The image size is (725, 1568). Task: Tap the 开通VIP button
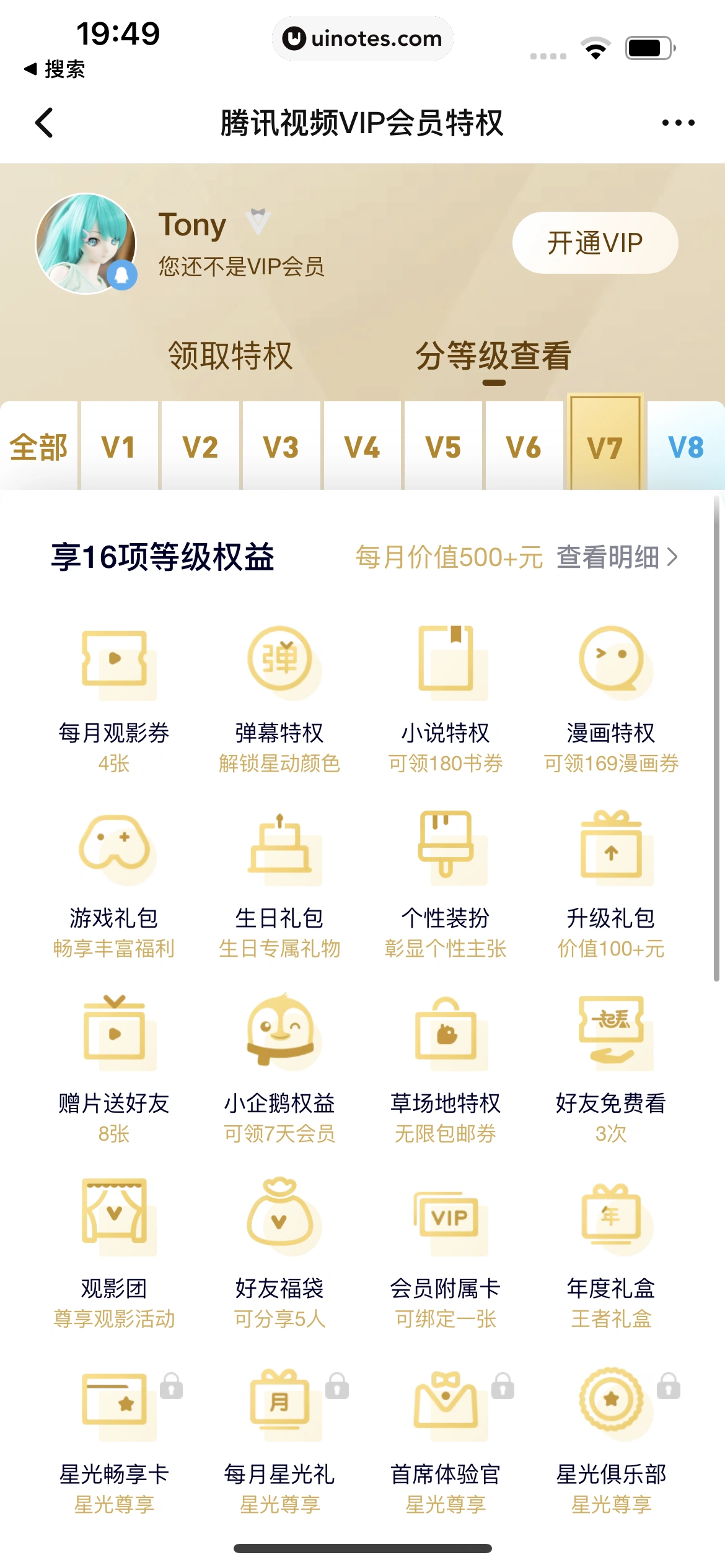click(594, 243)
